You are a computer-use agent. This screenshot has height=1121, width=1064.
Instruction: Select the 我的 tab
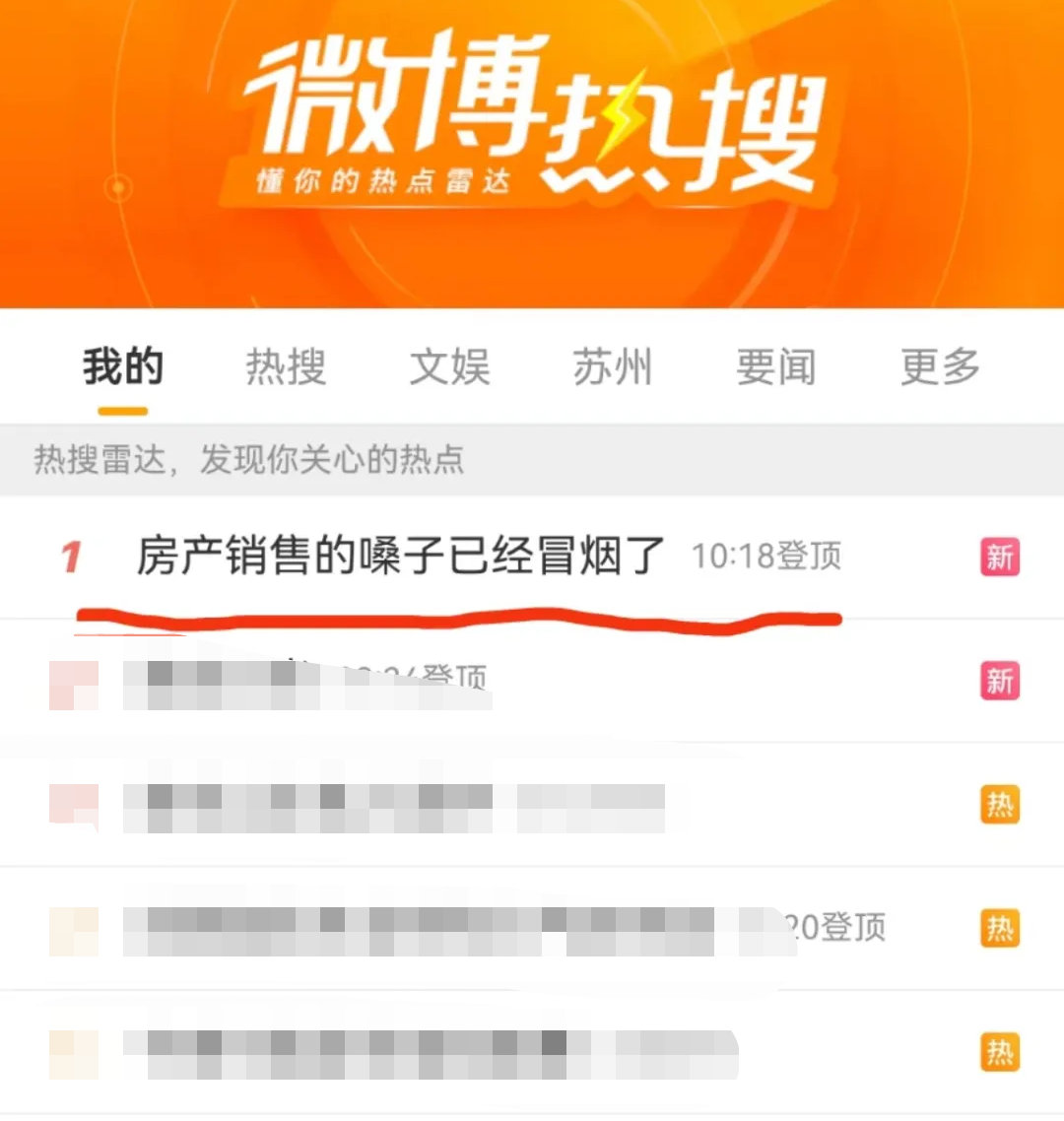point(122,367)
